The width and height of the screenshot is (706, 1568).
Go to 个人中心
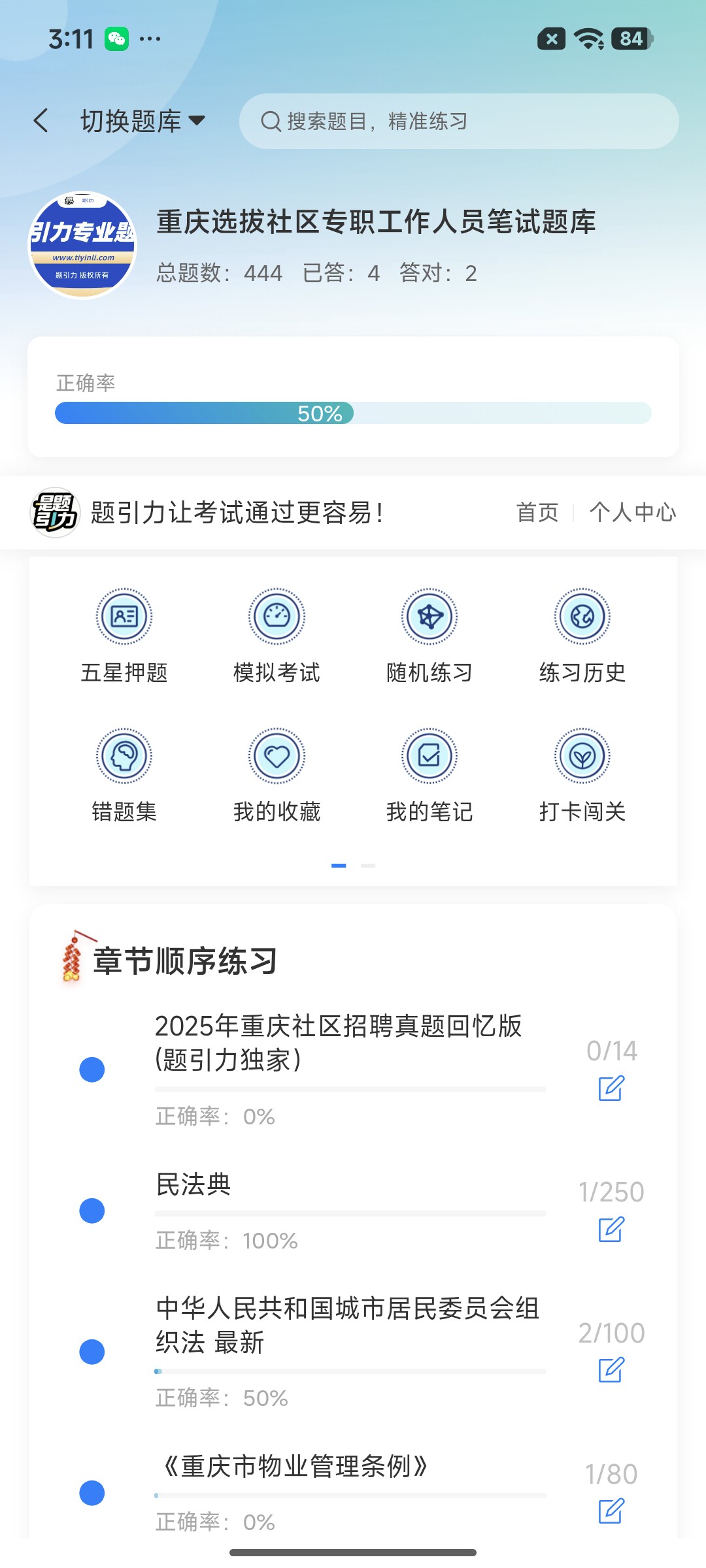point(633,512)
